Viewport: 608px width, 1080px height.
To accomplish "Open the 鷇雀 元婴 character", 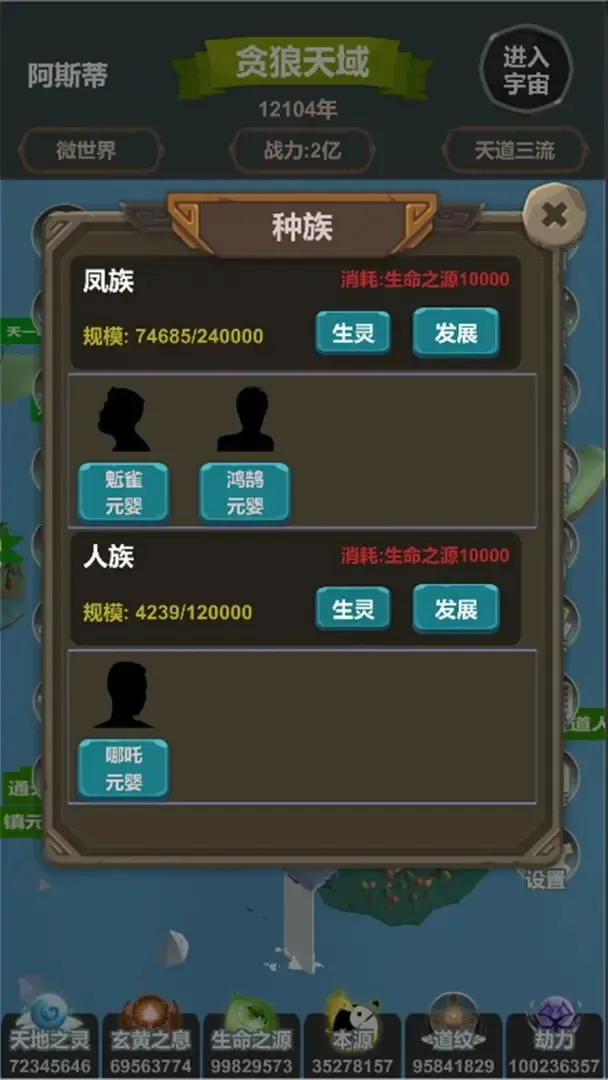I will [124, 492].
